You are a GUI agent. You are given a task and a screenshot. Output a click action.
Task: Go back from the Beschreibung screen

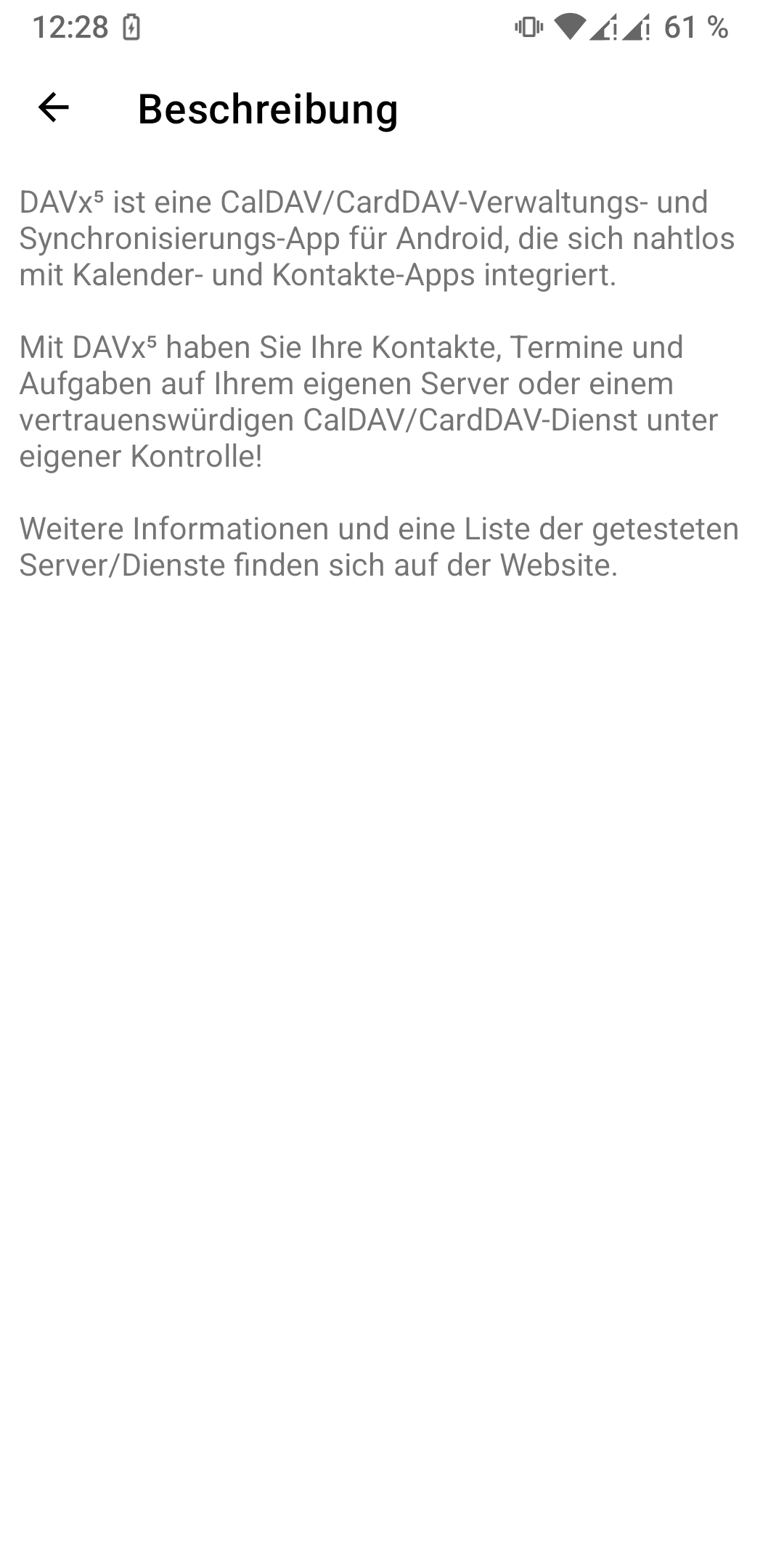53,108
